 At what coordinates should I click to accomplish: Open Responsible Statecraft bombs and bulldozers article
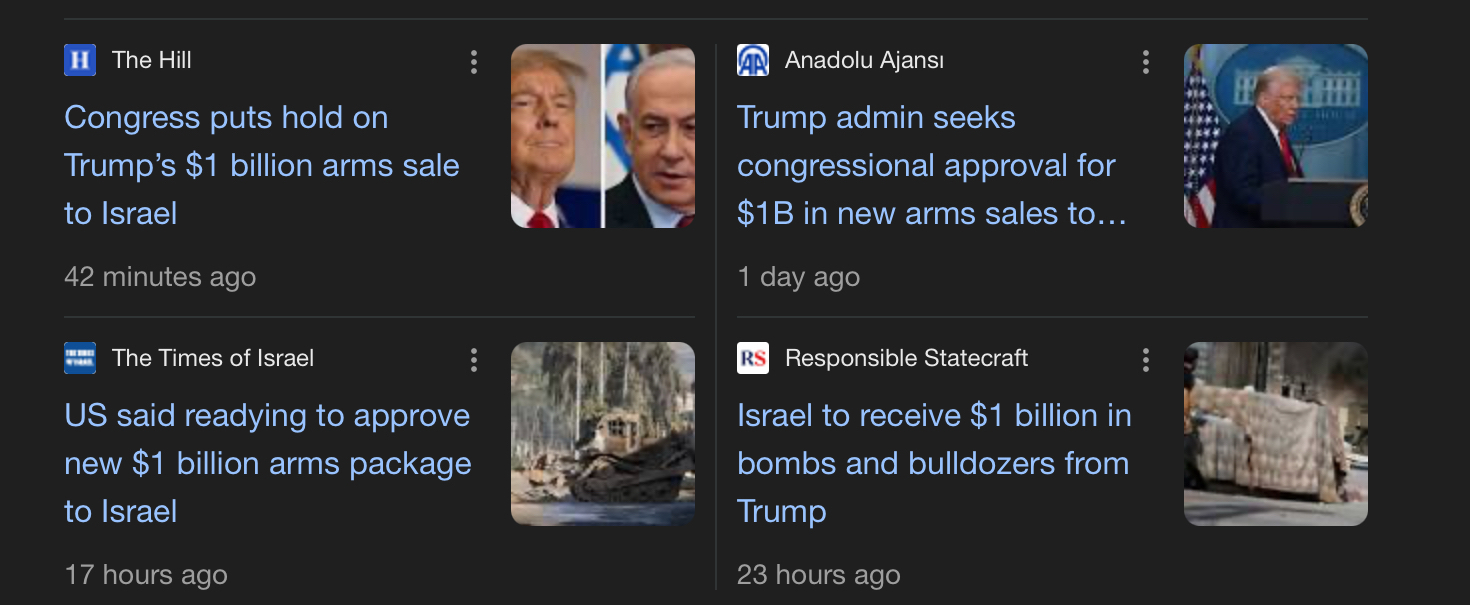click(x=933, y=463)
